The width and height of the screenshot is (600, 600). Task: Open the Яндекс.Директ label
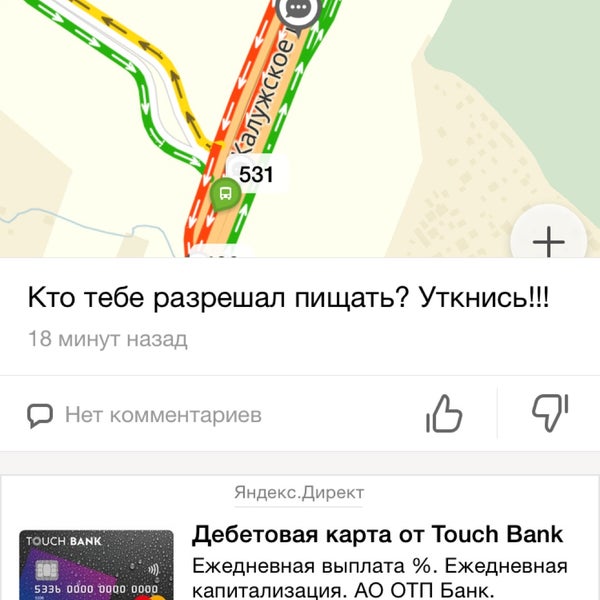pos(299,492)
